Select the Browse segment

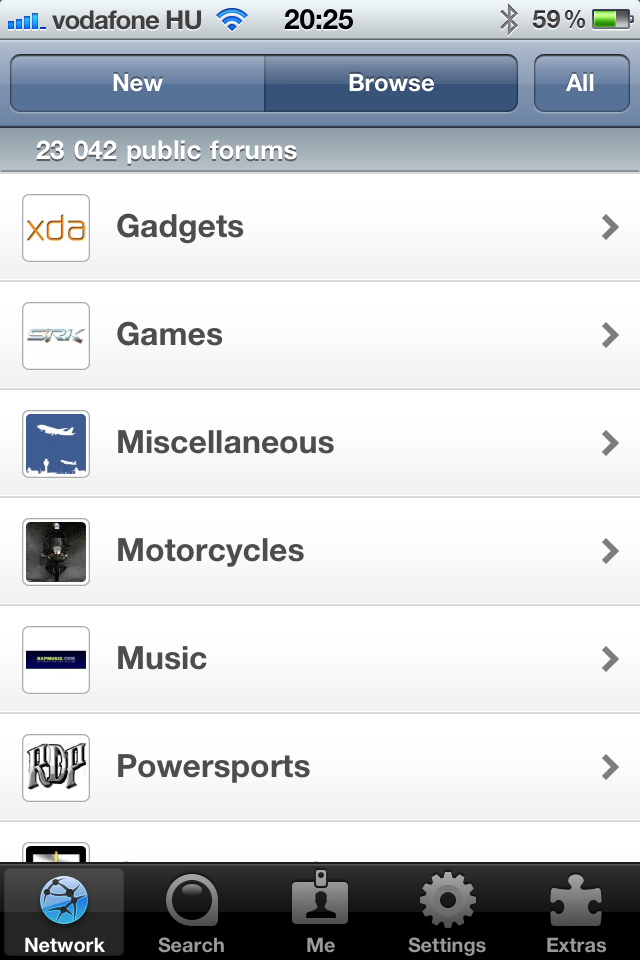click(x=391, y=83)
